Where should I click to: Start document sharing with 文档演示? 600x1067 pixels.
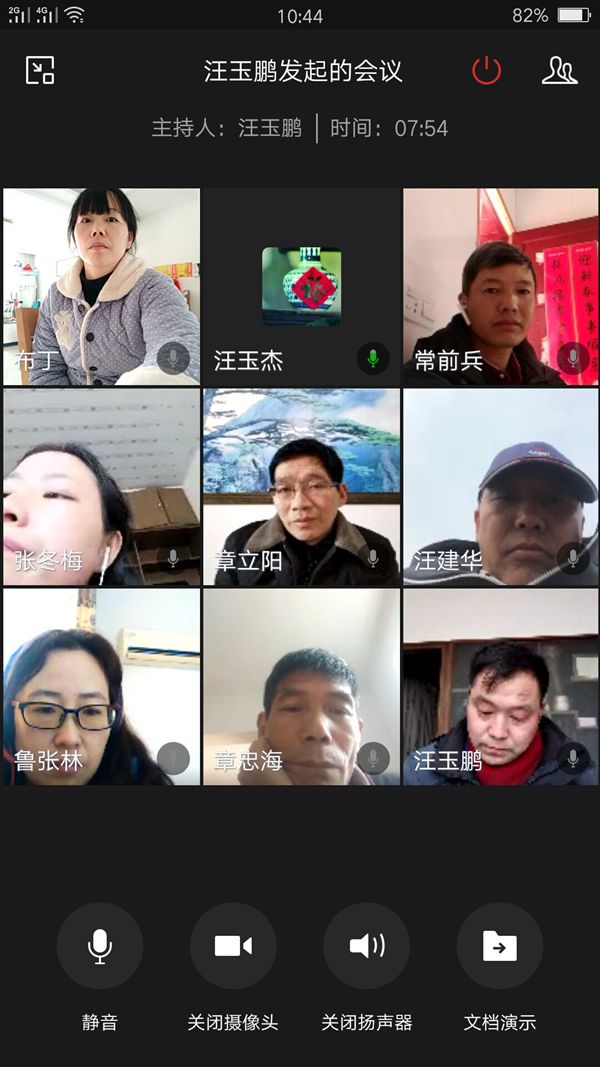[x=500, y=946]
